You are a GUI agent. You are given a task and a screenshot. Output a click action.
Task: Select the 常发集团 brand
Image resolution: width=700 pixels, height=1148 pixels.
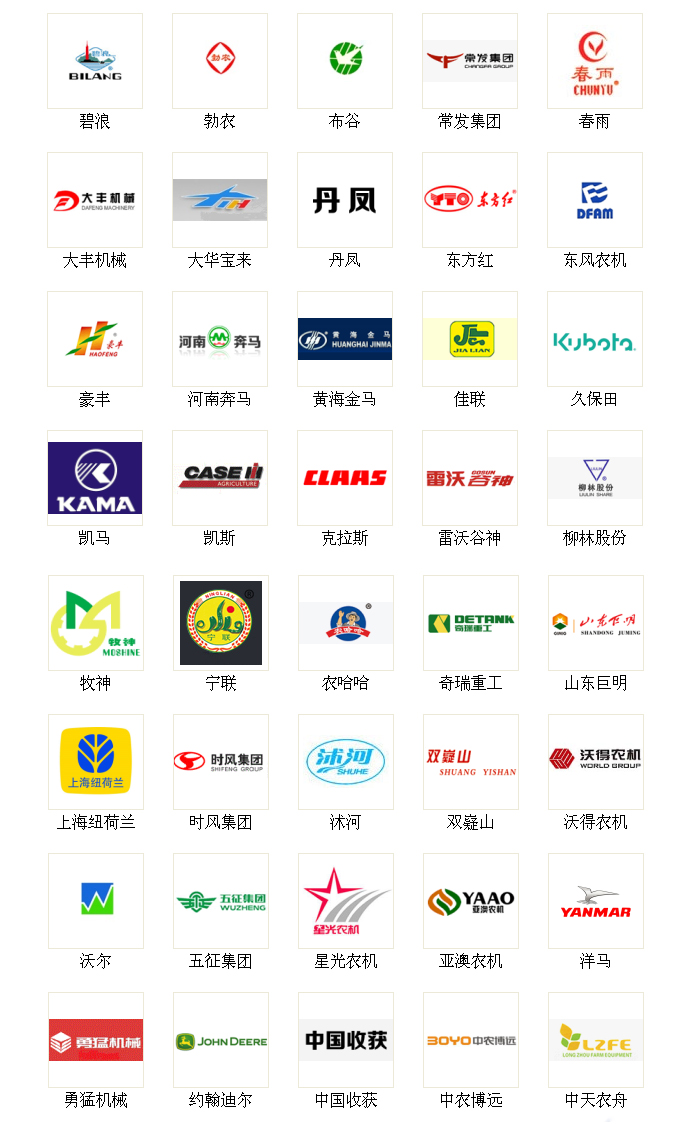[470, 61]
